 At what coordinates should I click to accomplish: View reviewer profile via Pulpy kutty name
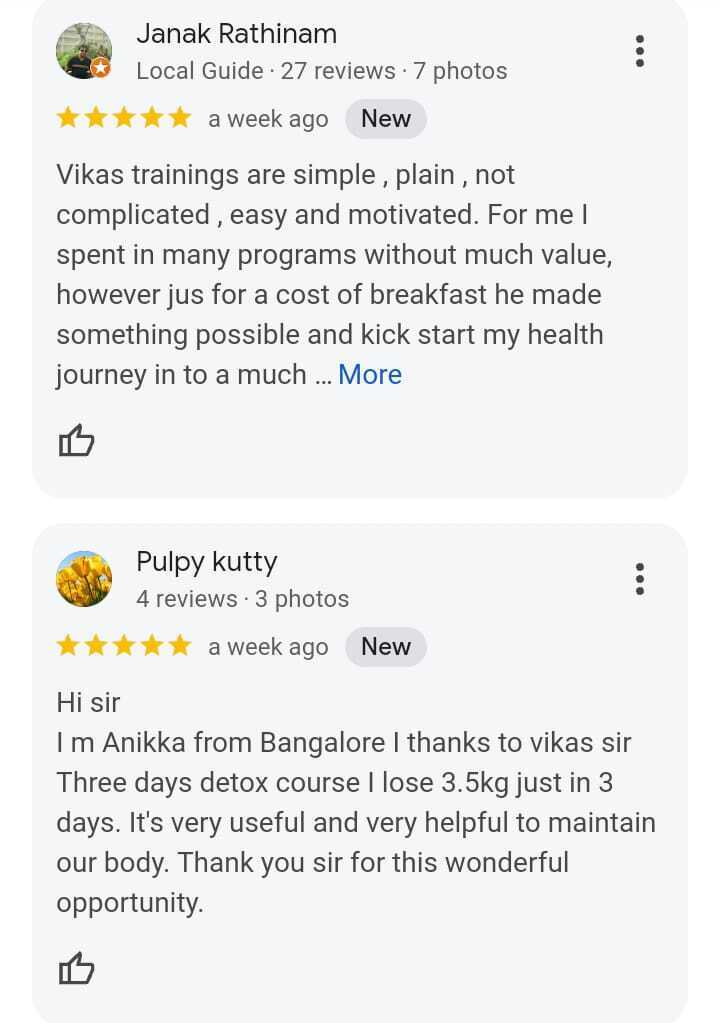coord(206,562)
